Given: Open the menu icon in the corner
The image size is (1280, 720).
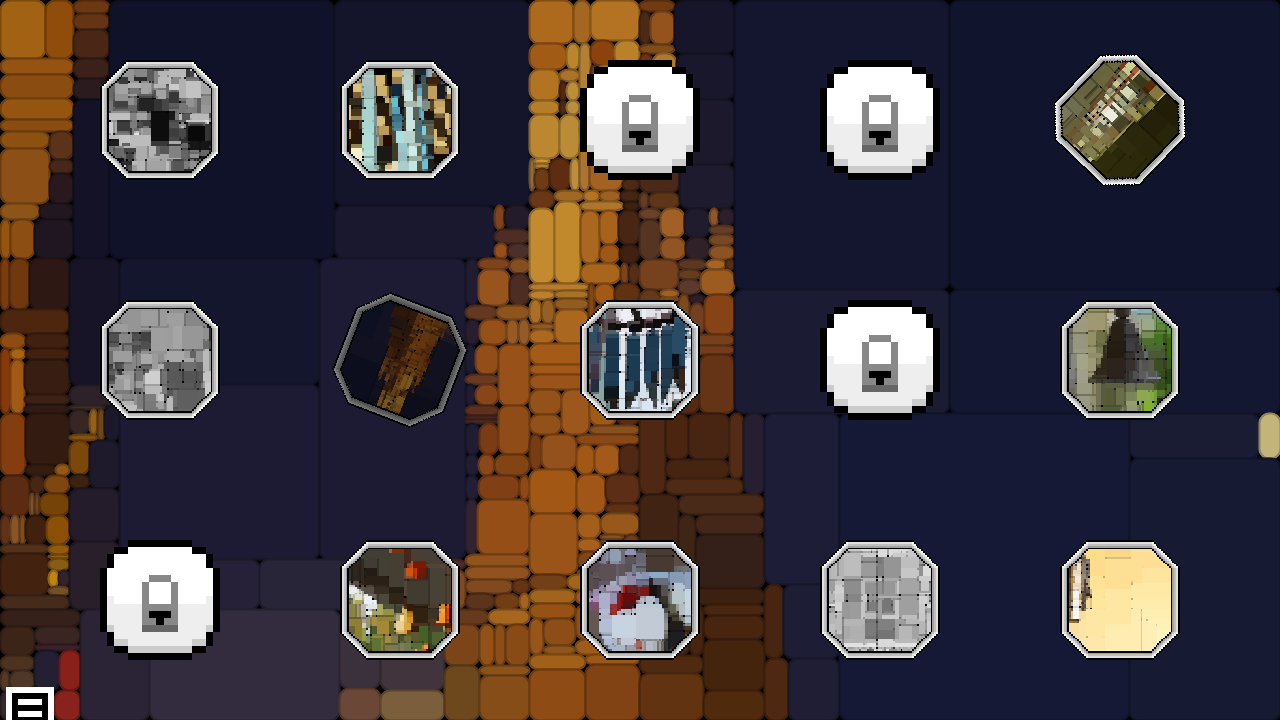Looking at the screenshot, I should (x=30, y=704).
